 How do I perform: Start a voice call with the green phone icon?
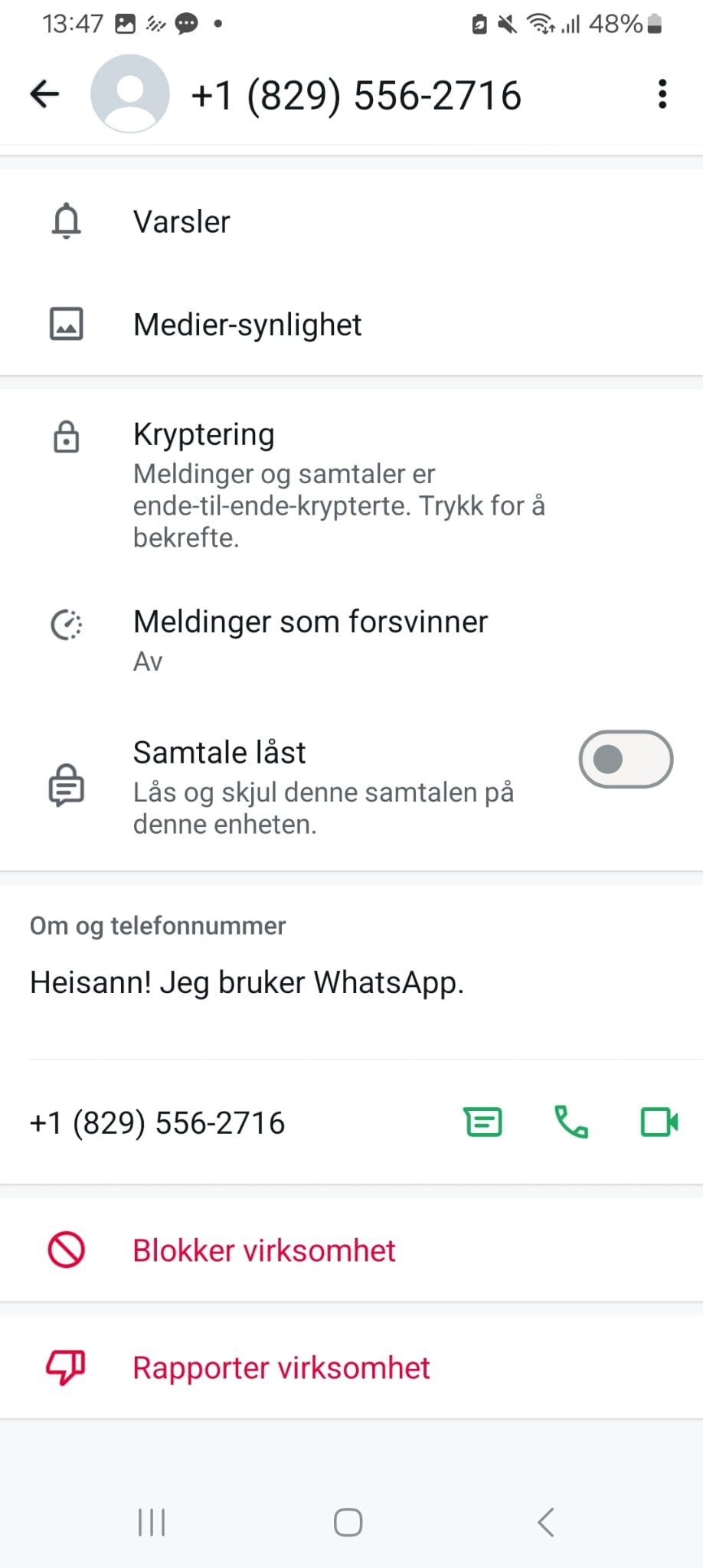tap(571, 1122)
